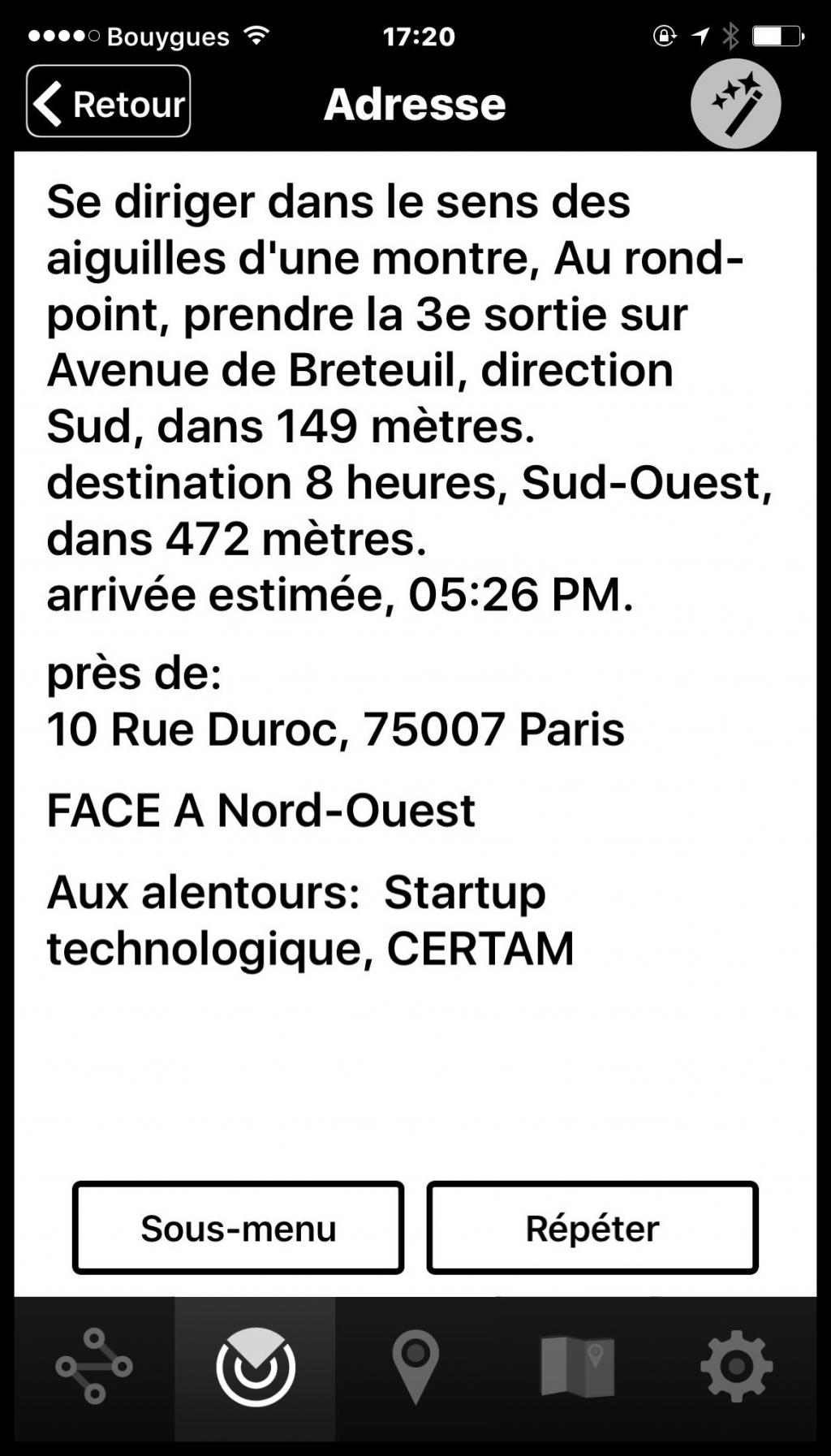Open the location pin tab
831x1456 pixels.
pos(415,1367)
